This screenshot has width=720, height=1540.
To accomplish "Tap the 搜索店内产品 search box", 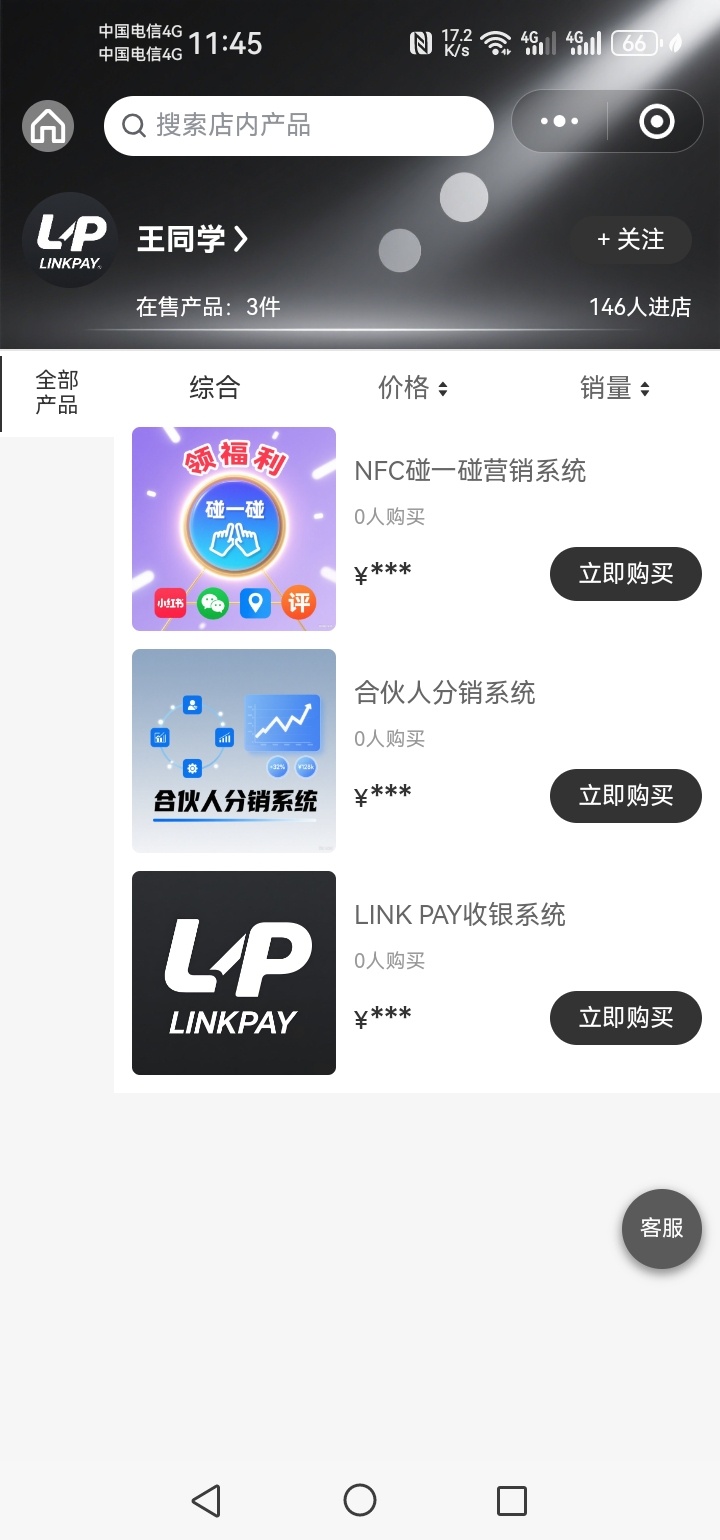I will (298, 125).
